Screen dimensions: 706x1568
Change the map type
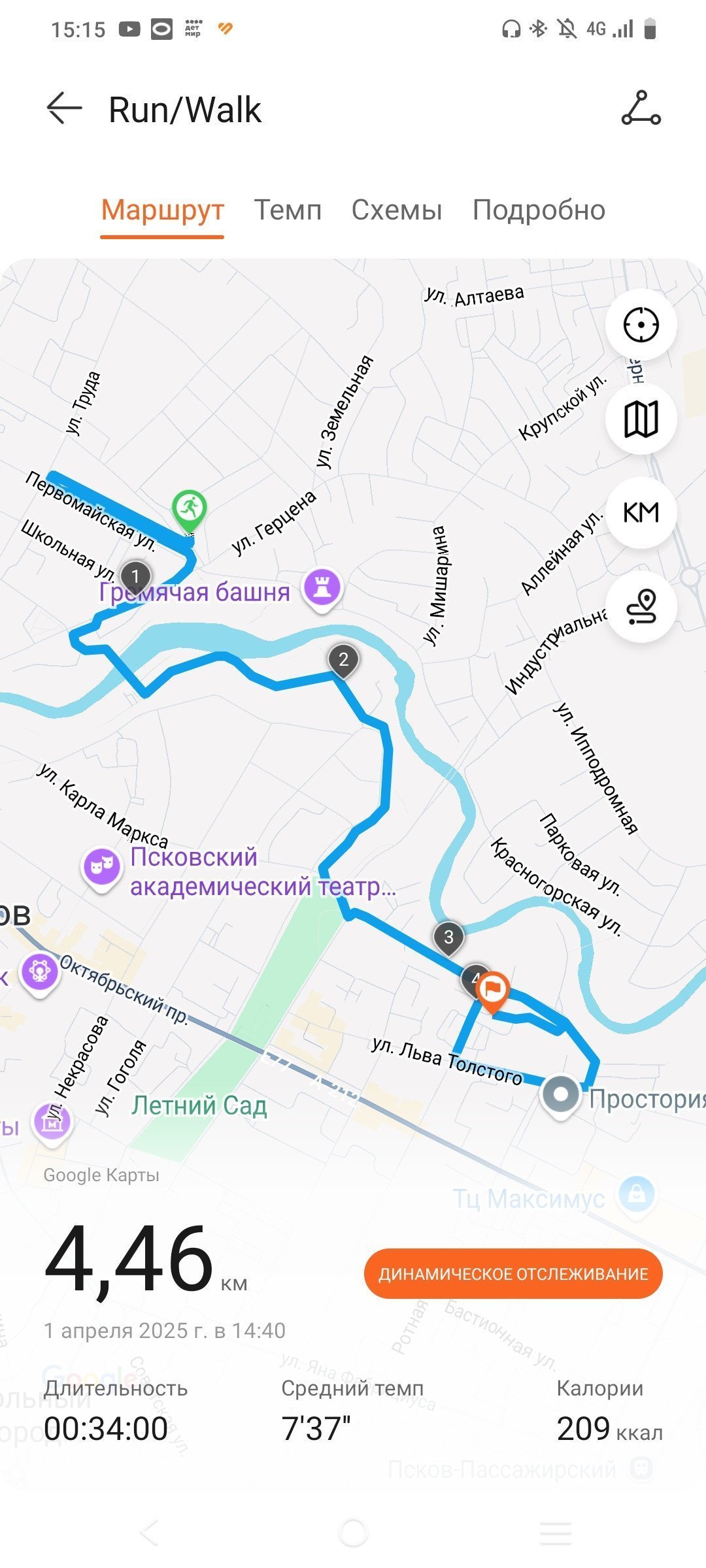(x=641, y=419)
